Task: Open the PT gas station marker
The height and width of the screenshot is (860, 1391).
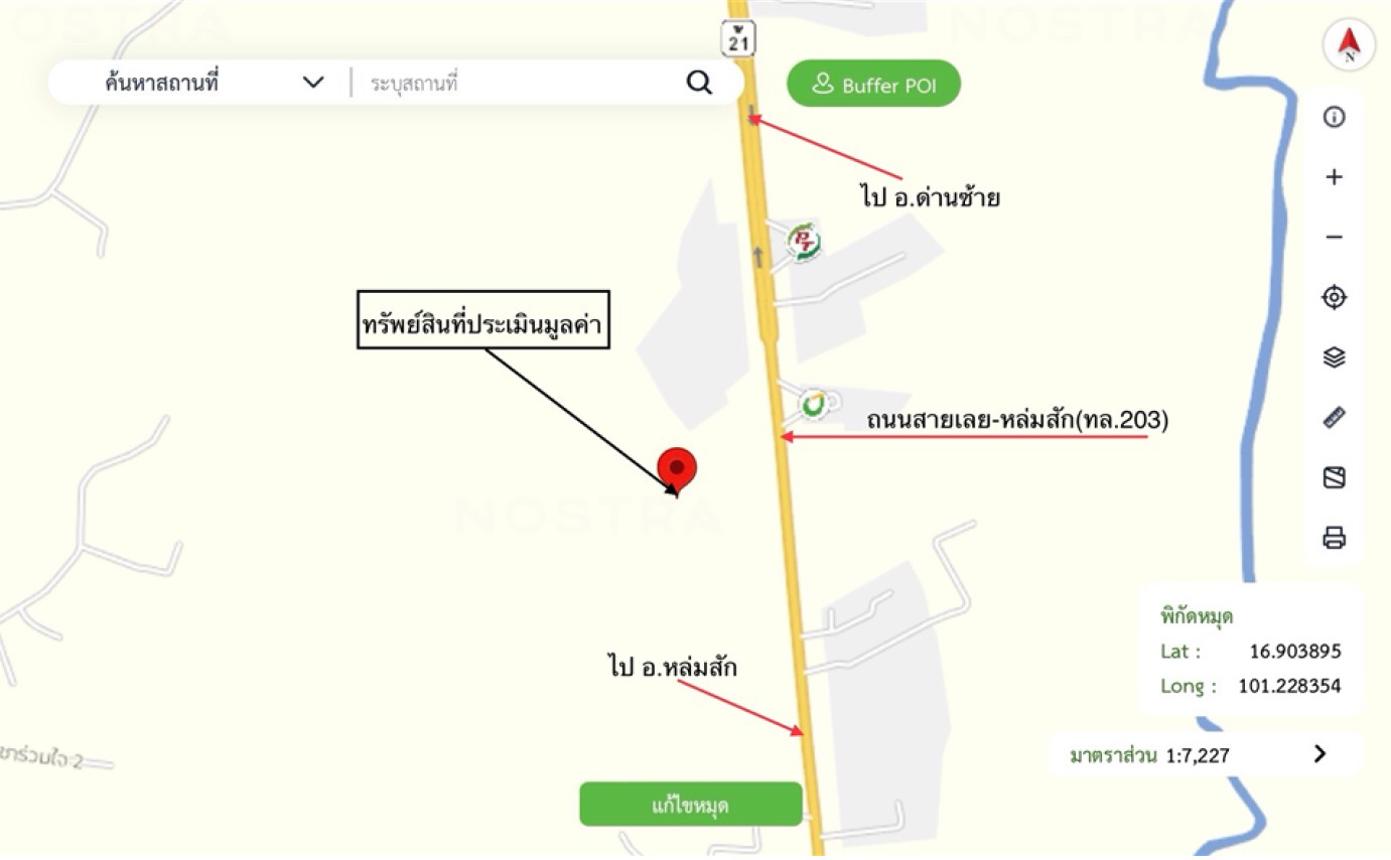Action: coord(803,242)
